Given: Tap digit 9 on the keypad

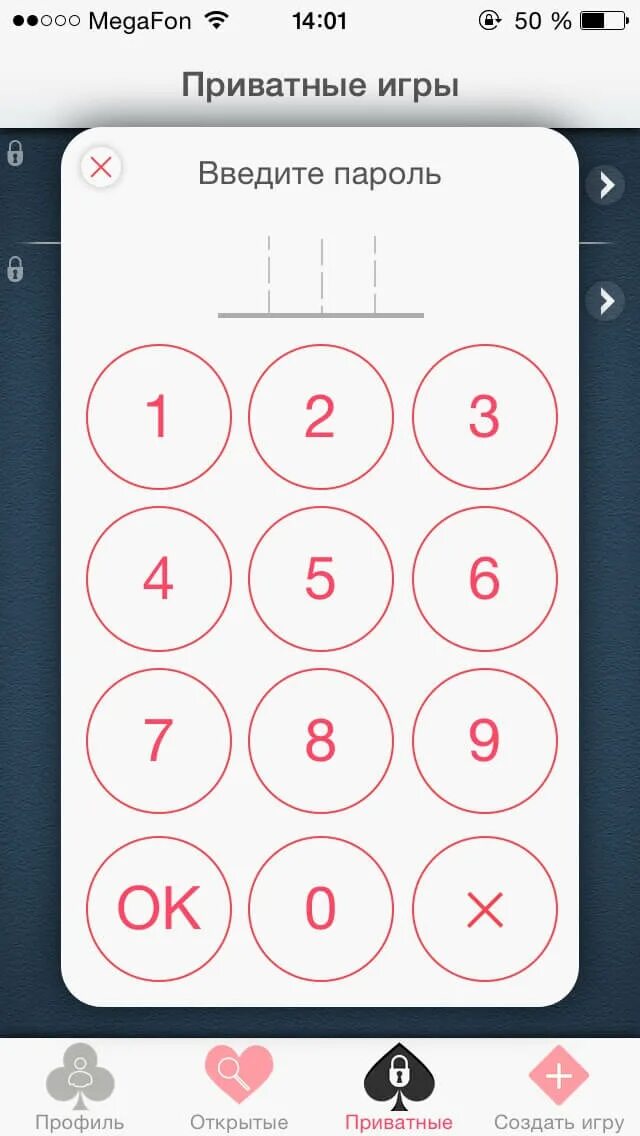Looking at the screenshot, I should click(x=485, y=740).
